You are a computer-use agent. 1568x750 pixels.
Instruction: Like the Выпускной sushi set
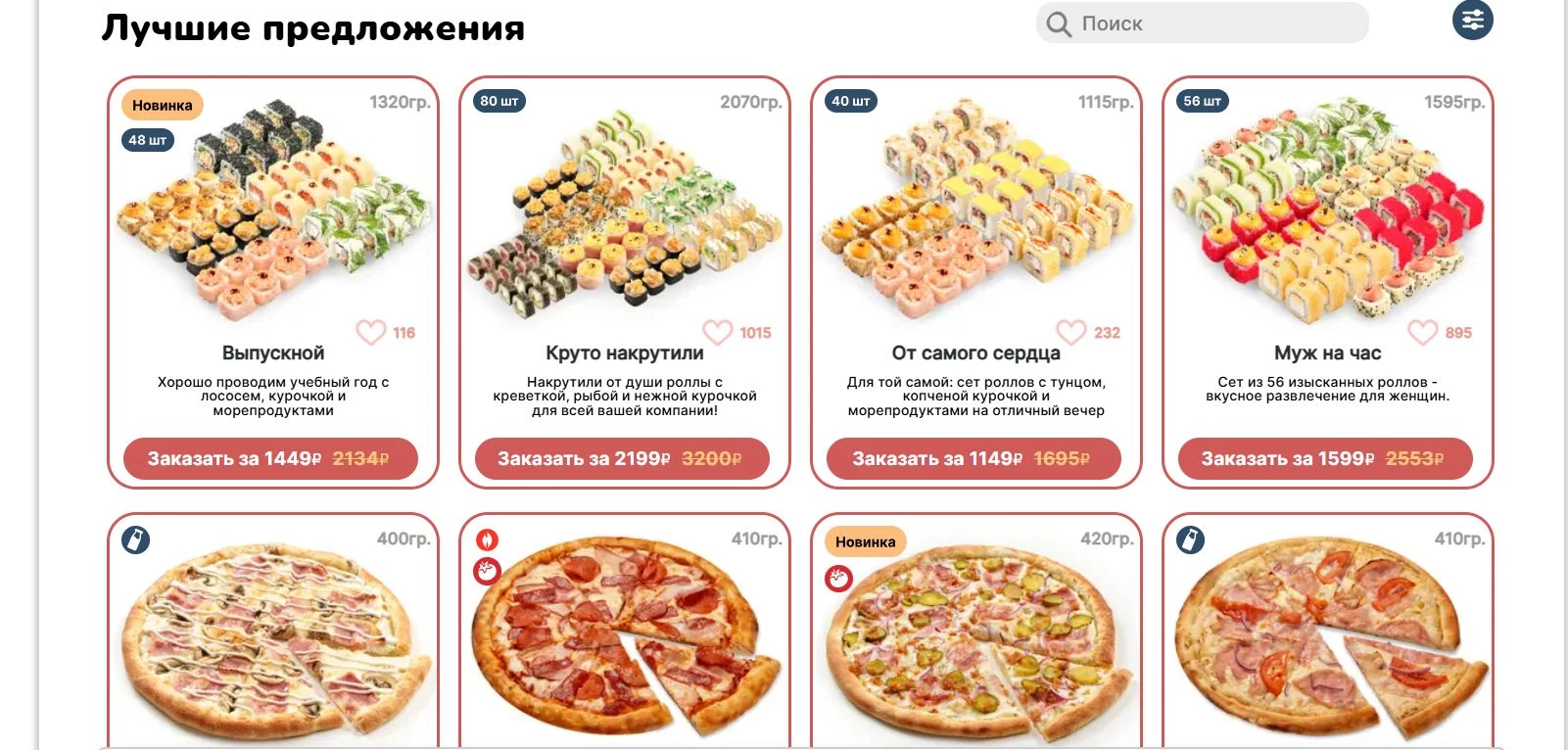click(x=371, y=332)
